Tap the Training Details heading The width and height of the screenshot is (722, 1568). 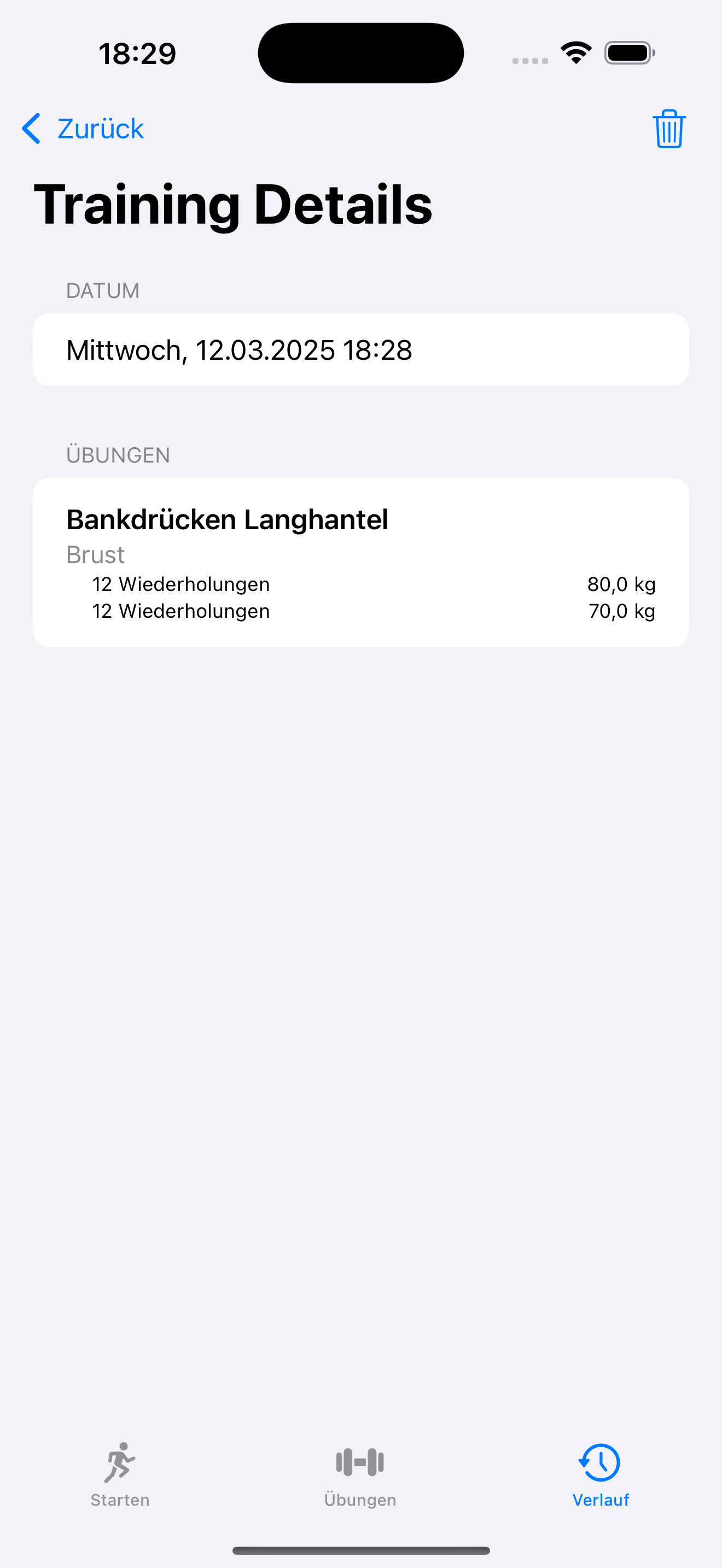[x=233, y=206]
